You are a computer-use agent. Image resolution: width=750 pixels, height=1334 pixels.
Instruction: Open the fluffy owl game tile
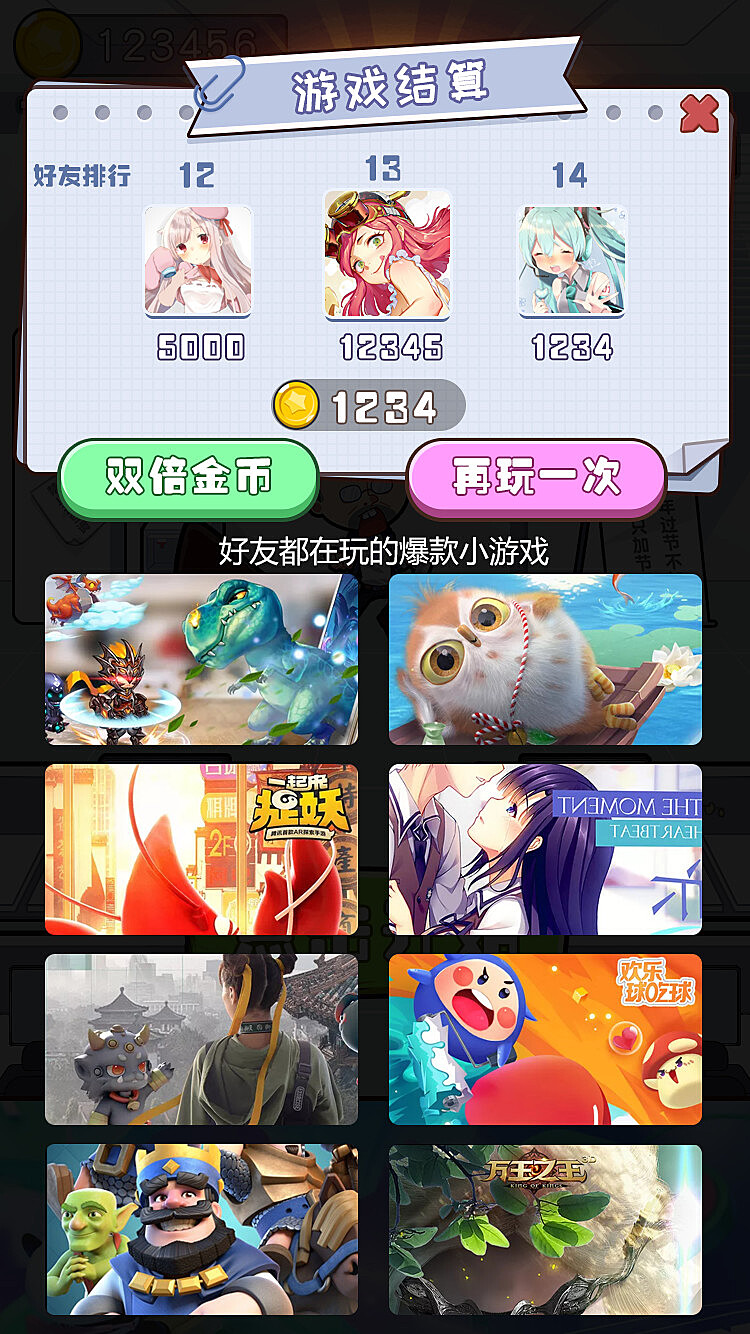coord(545,659)
